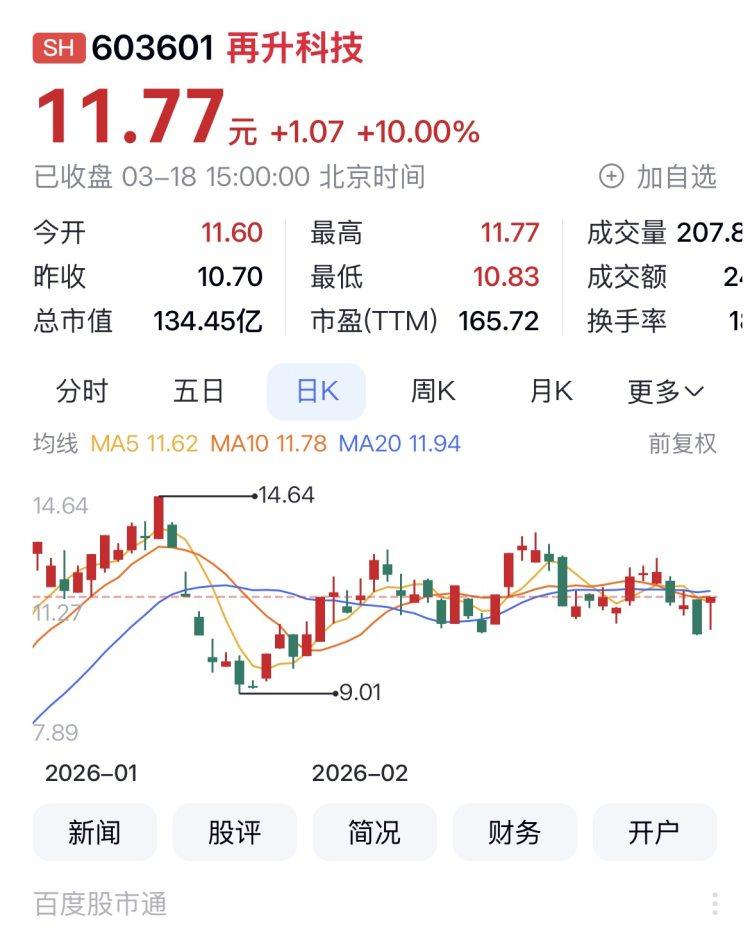
Task: Switch to the 分时 chart tab
Action: point(82,391)
